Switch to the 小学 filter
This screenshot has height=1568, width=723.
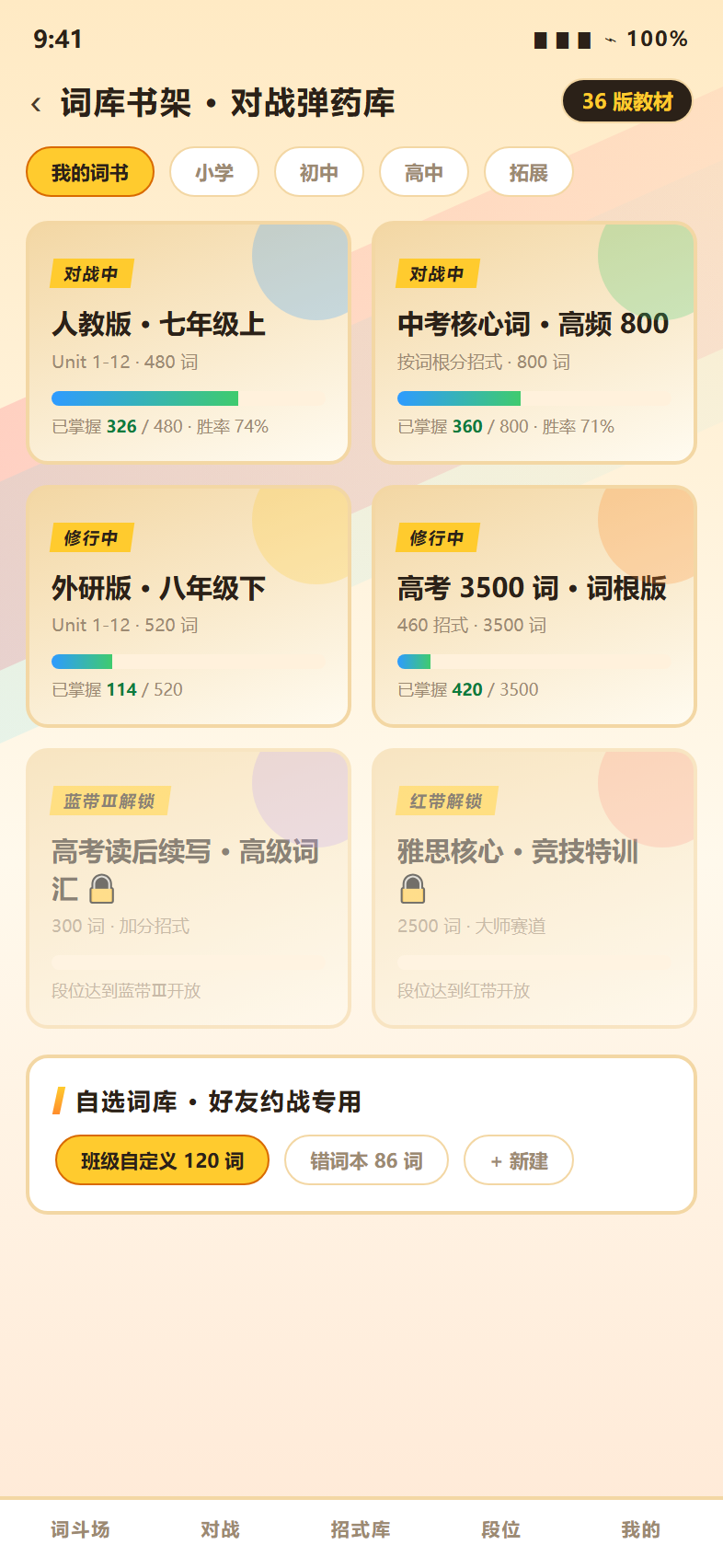(x=214, y=172)
